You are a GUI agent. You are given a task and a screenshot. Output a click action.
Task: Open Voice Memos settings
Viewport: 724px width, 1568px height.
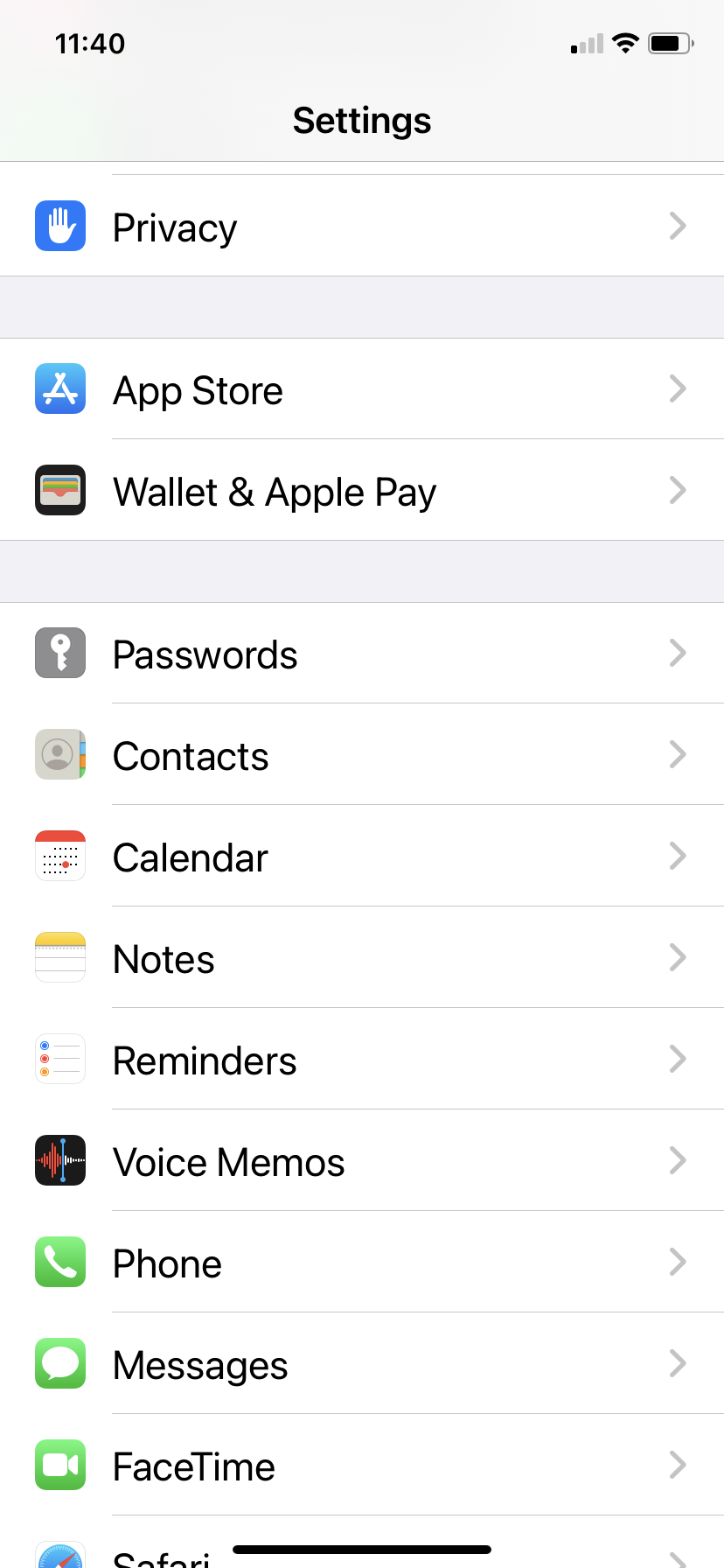362,1161
